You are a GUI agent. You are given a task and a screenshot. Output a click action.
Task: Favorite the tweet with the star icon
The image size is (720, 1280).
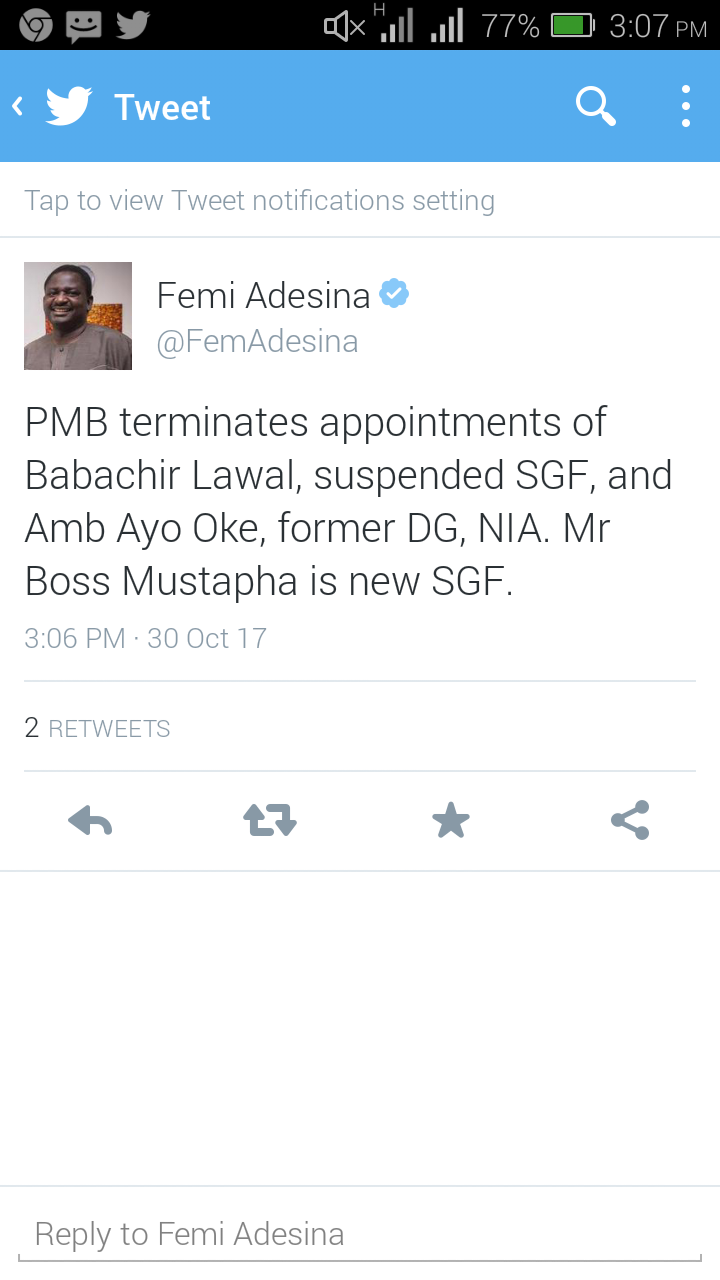point(450,821)
